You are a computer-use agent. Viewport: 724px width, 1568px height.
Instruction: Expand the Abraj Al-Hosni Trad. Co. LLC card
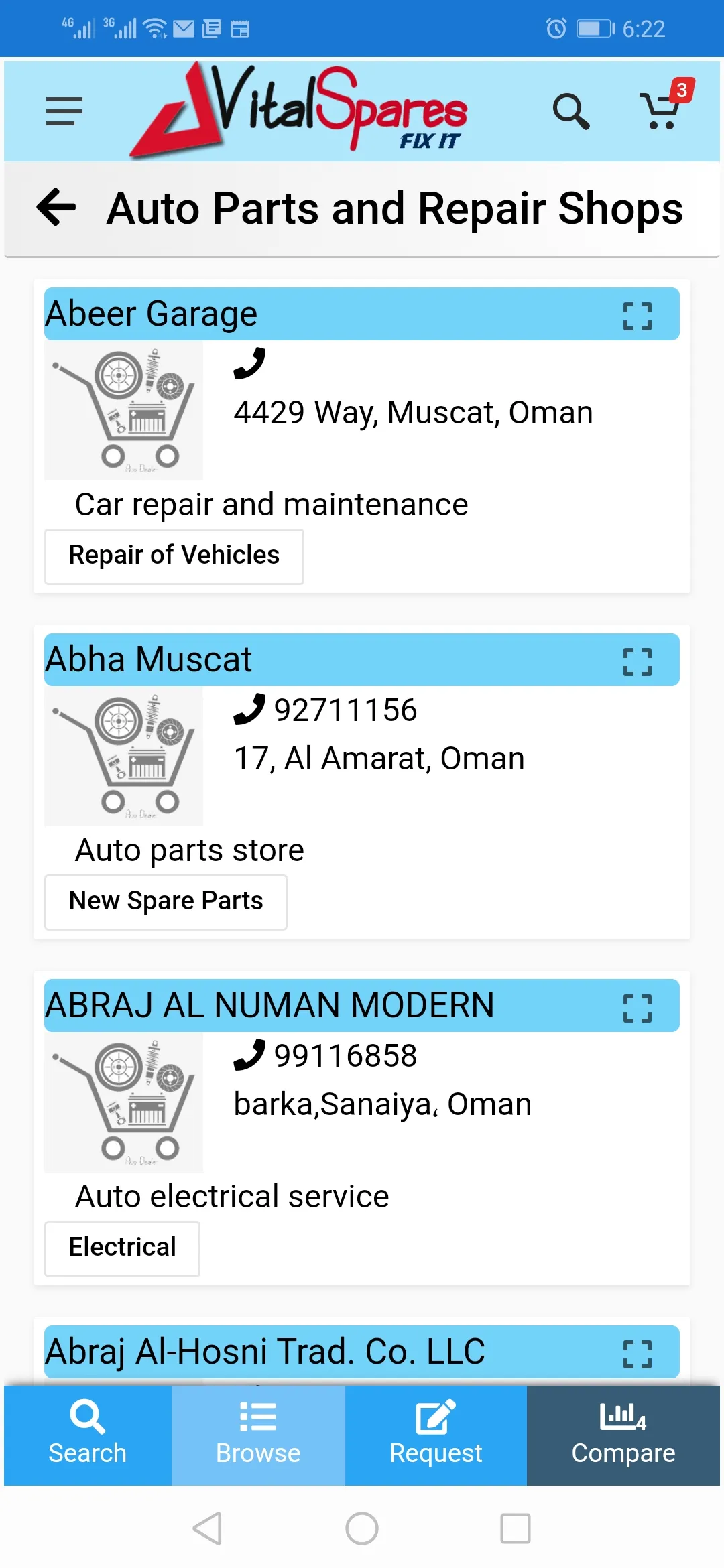[x=636, y=1352]
